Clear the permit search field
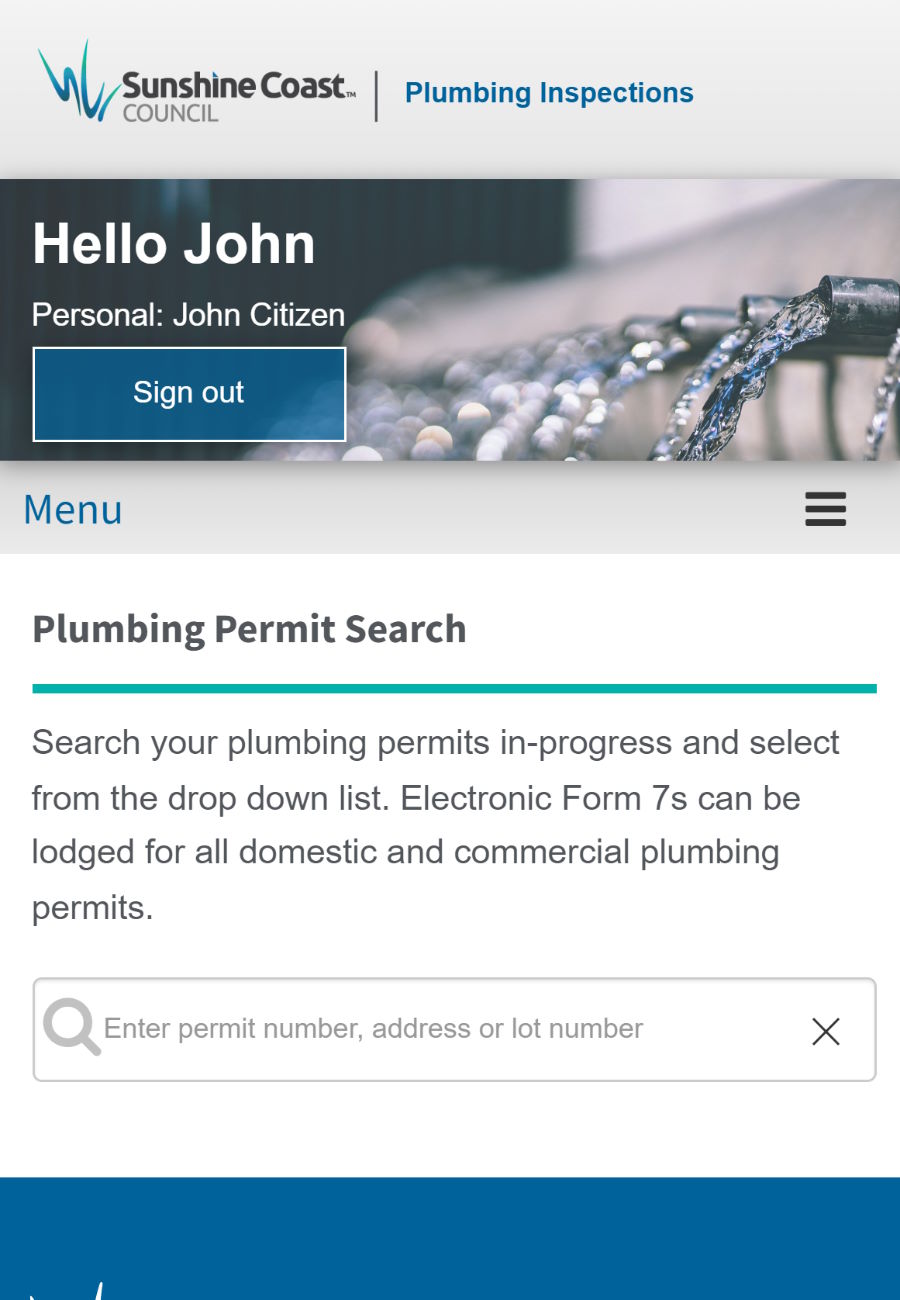 [x=825, y=1031]
